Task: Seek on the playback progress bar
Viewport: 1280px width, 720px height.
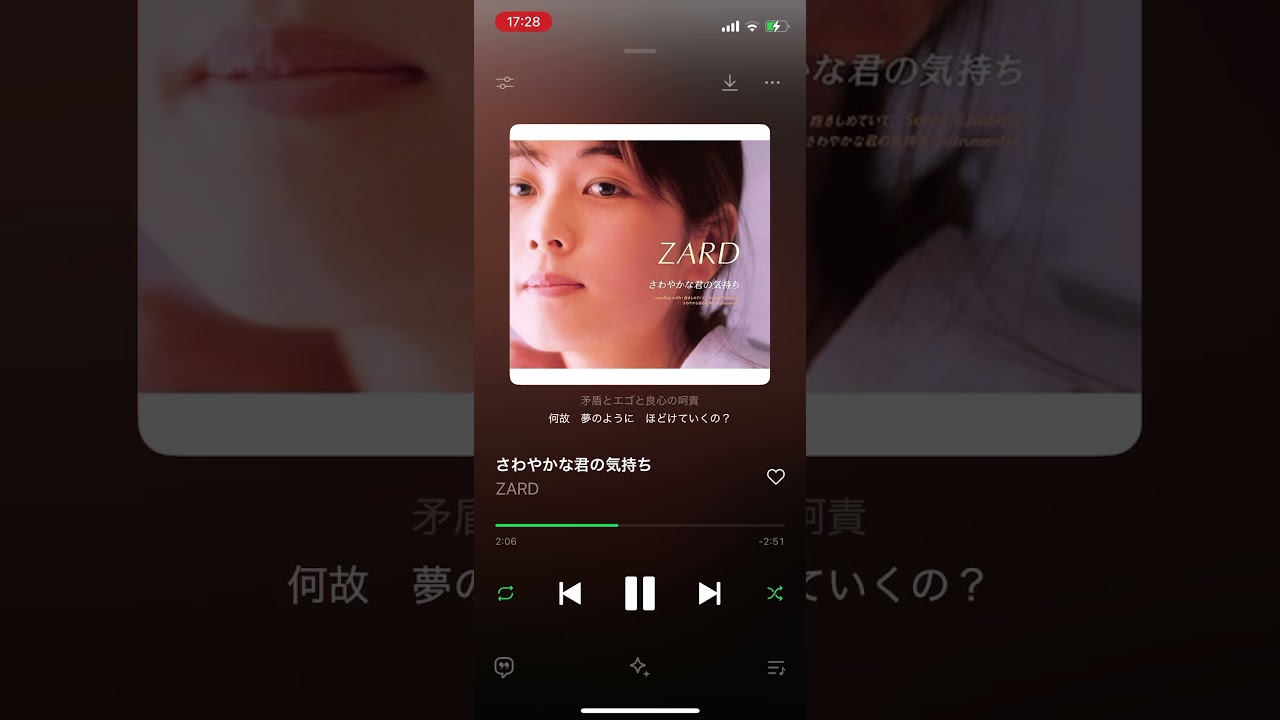Action: pos(640,525)
